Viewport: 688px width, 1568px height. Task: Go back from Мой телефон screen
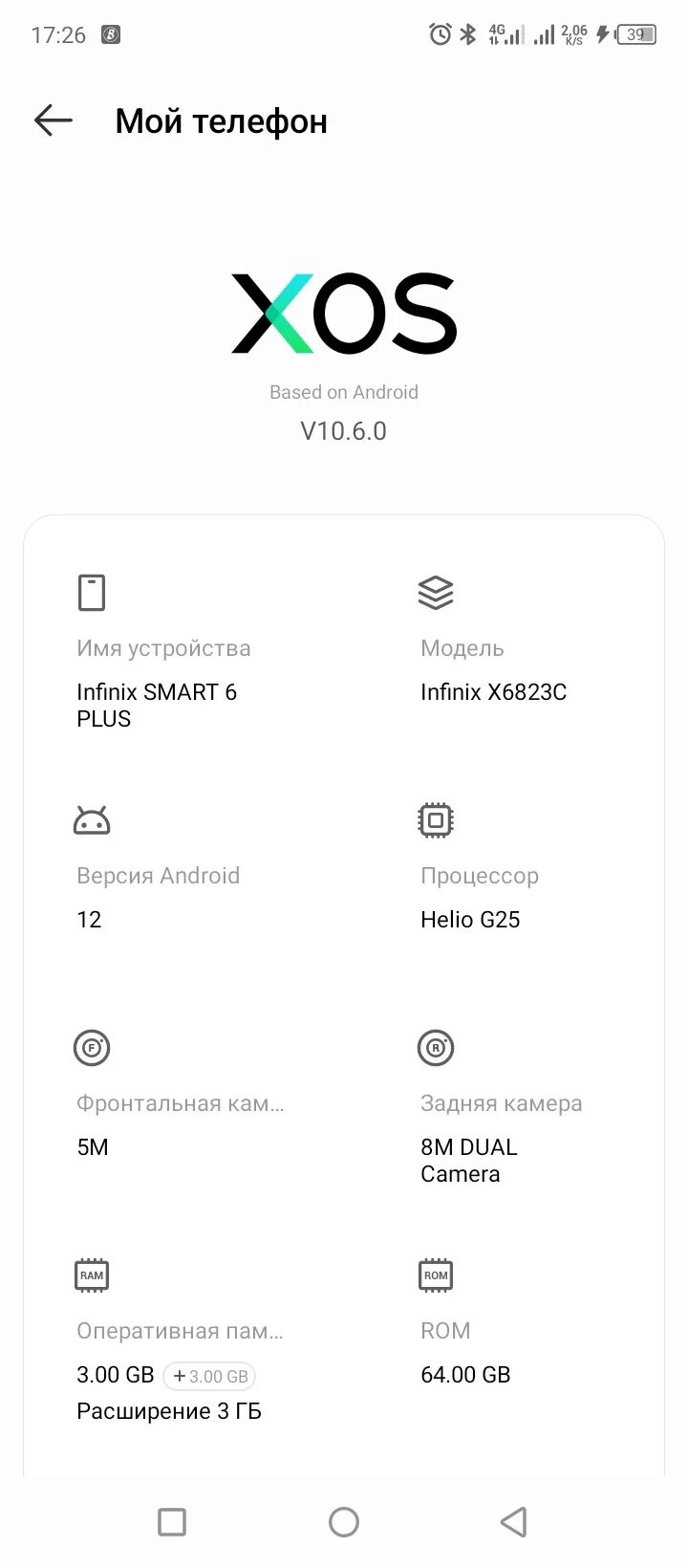[54, 120]
